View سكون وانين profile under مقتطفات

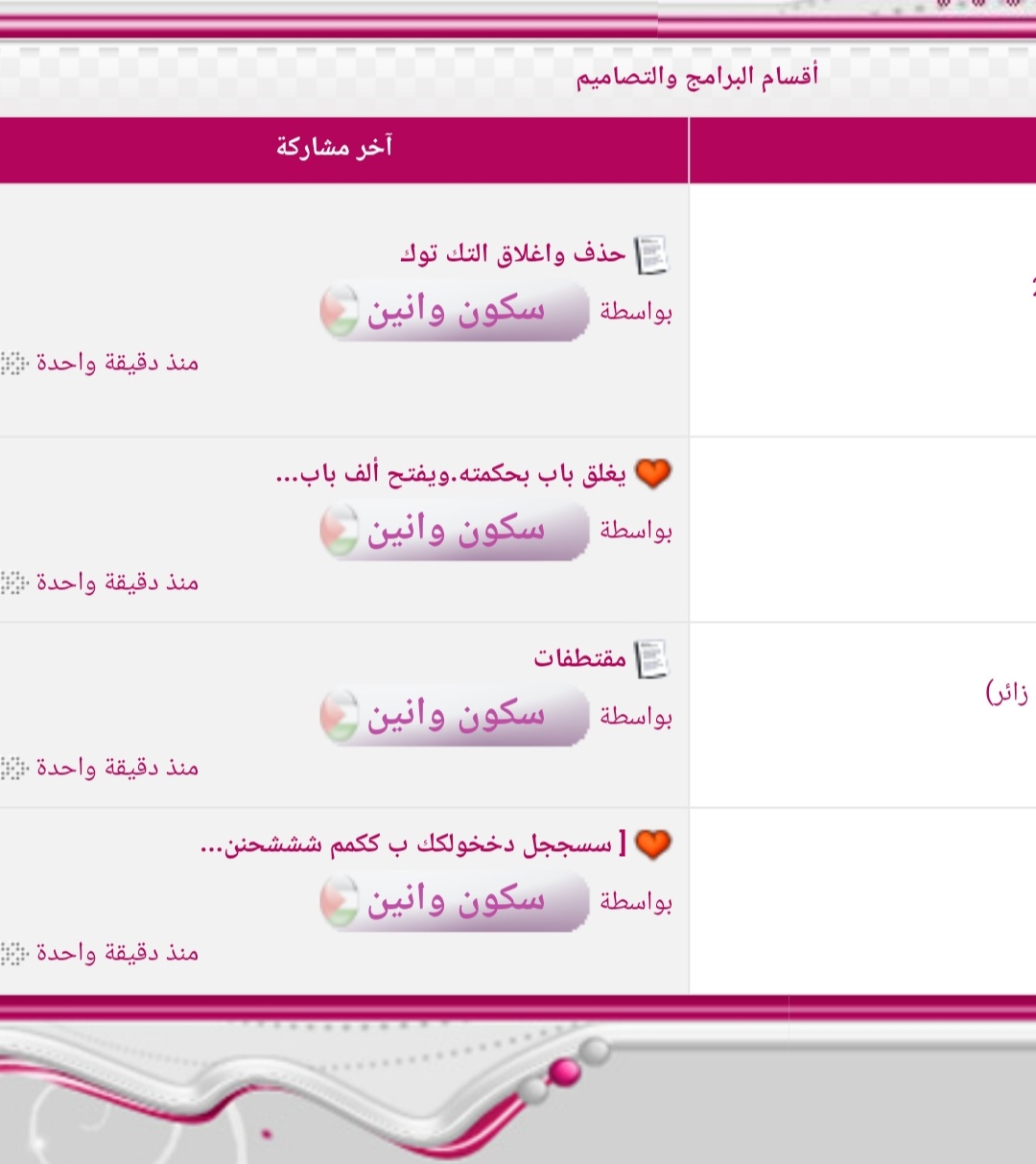point(455,715)
